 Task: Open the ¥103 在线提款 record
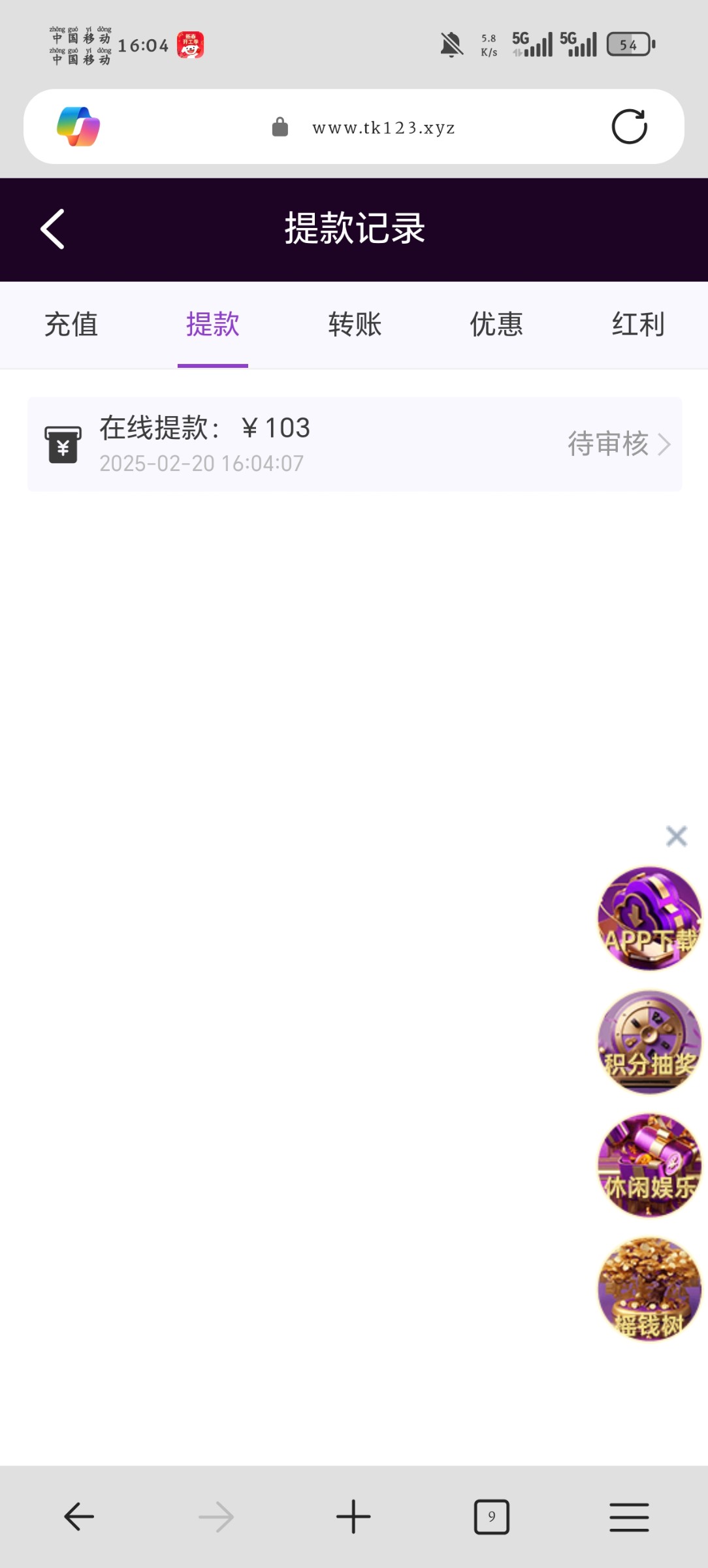355,444
